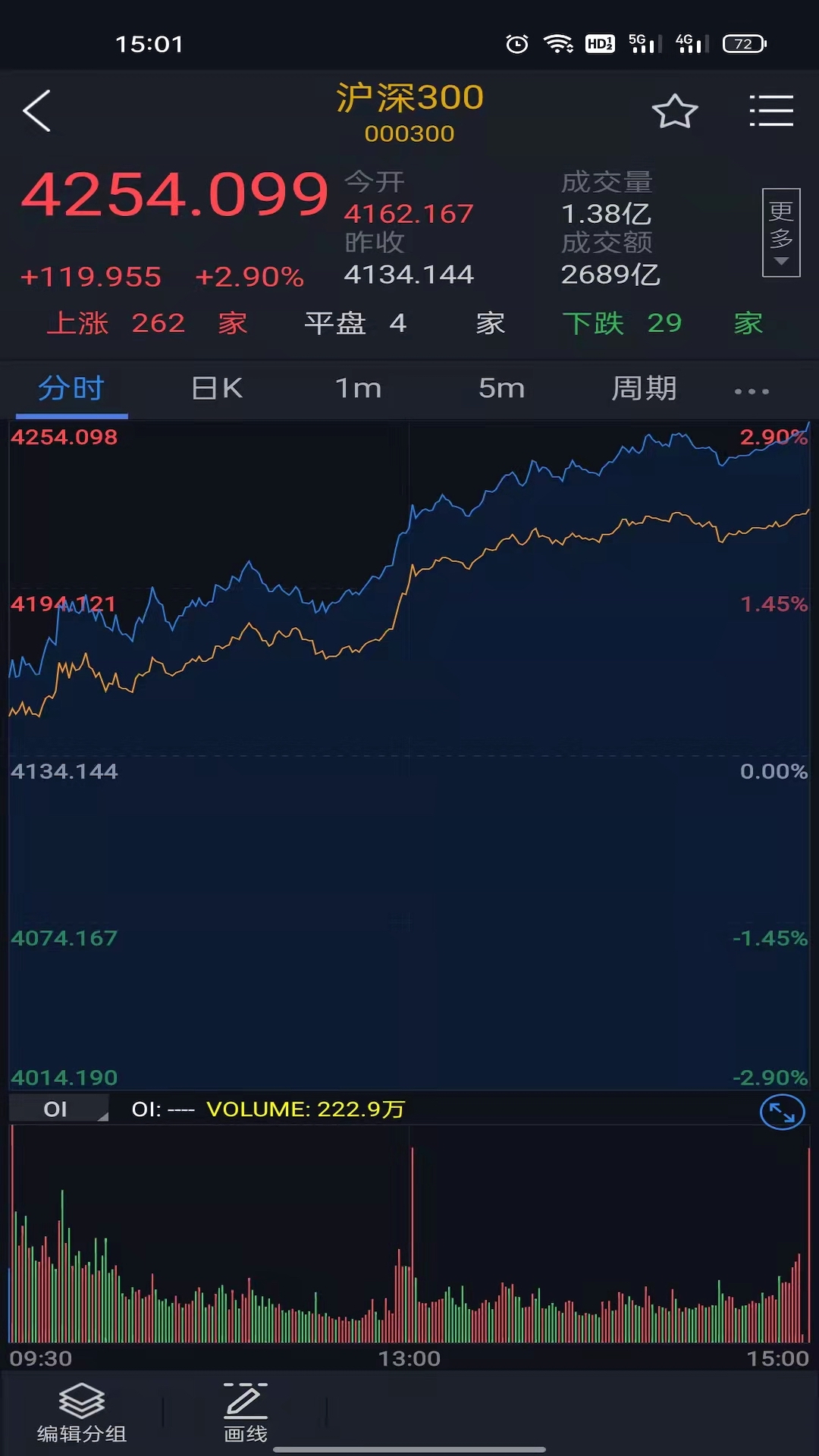Screen dimensions: 819x1456
Task: Select the 5m chart tab
Action: [x=500, y=388]
